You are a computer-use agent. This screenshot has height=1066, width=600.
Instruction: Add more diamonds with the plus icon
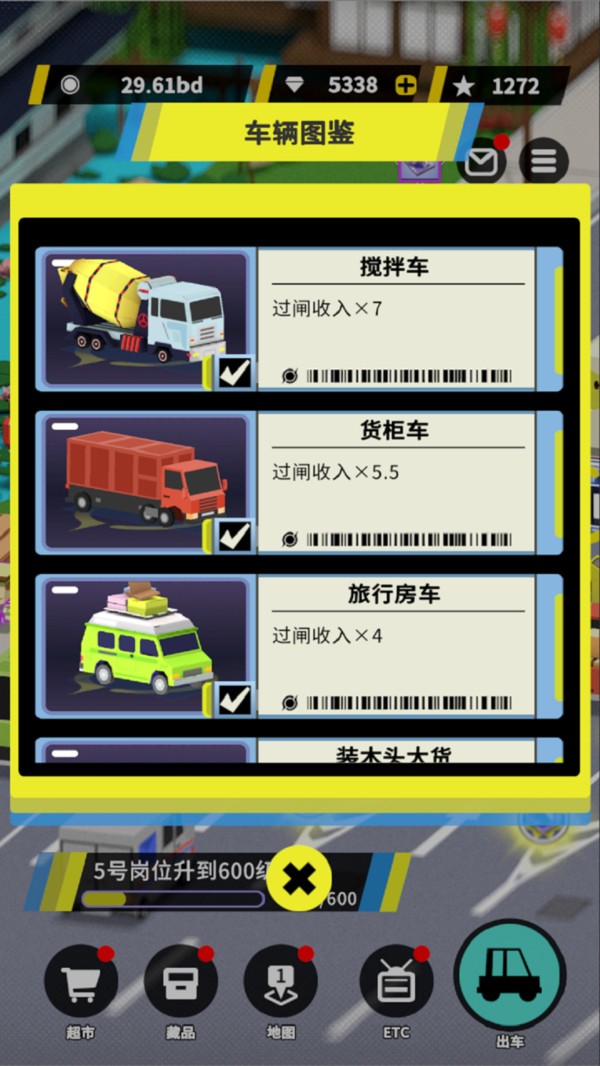pyautogui.click(x=405, y=86)
